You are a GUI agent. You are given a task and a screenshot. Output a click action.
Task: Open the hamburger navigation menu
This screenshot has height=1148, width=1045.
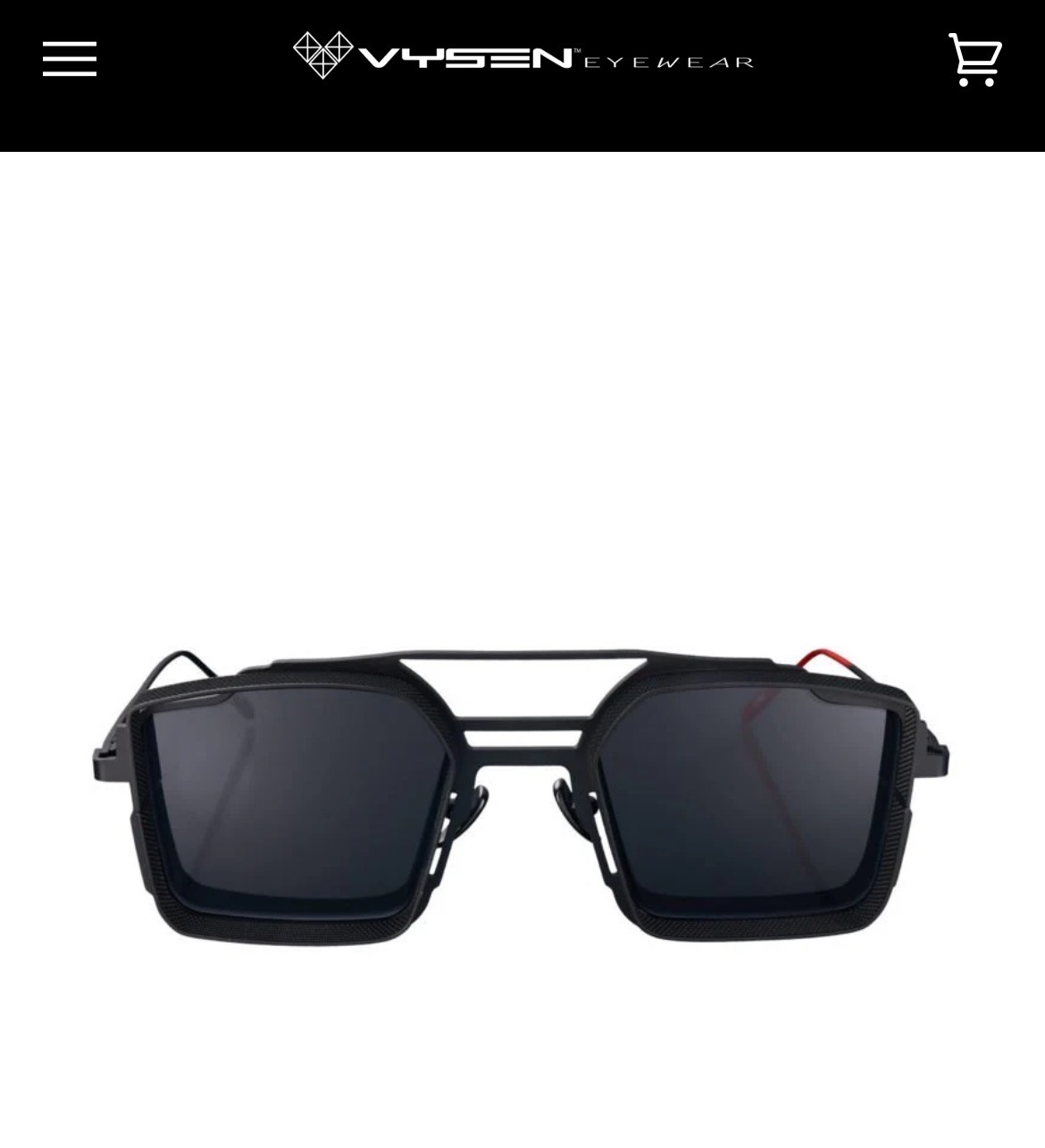(70, 59)
